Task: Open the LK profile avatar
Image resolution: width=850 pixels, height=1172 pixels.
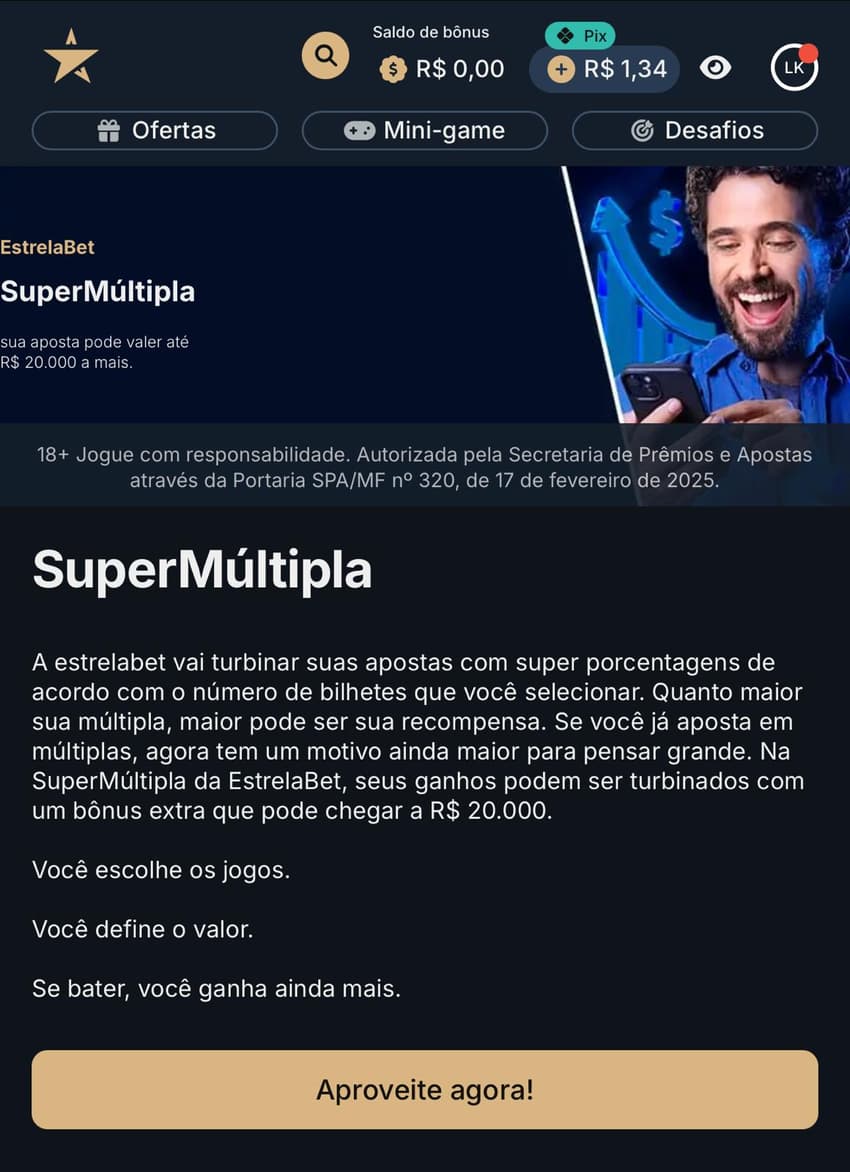Action: [794, 67]
